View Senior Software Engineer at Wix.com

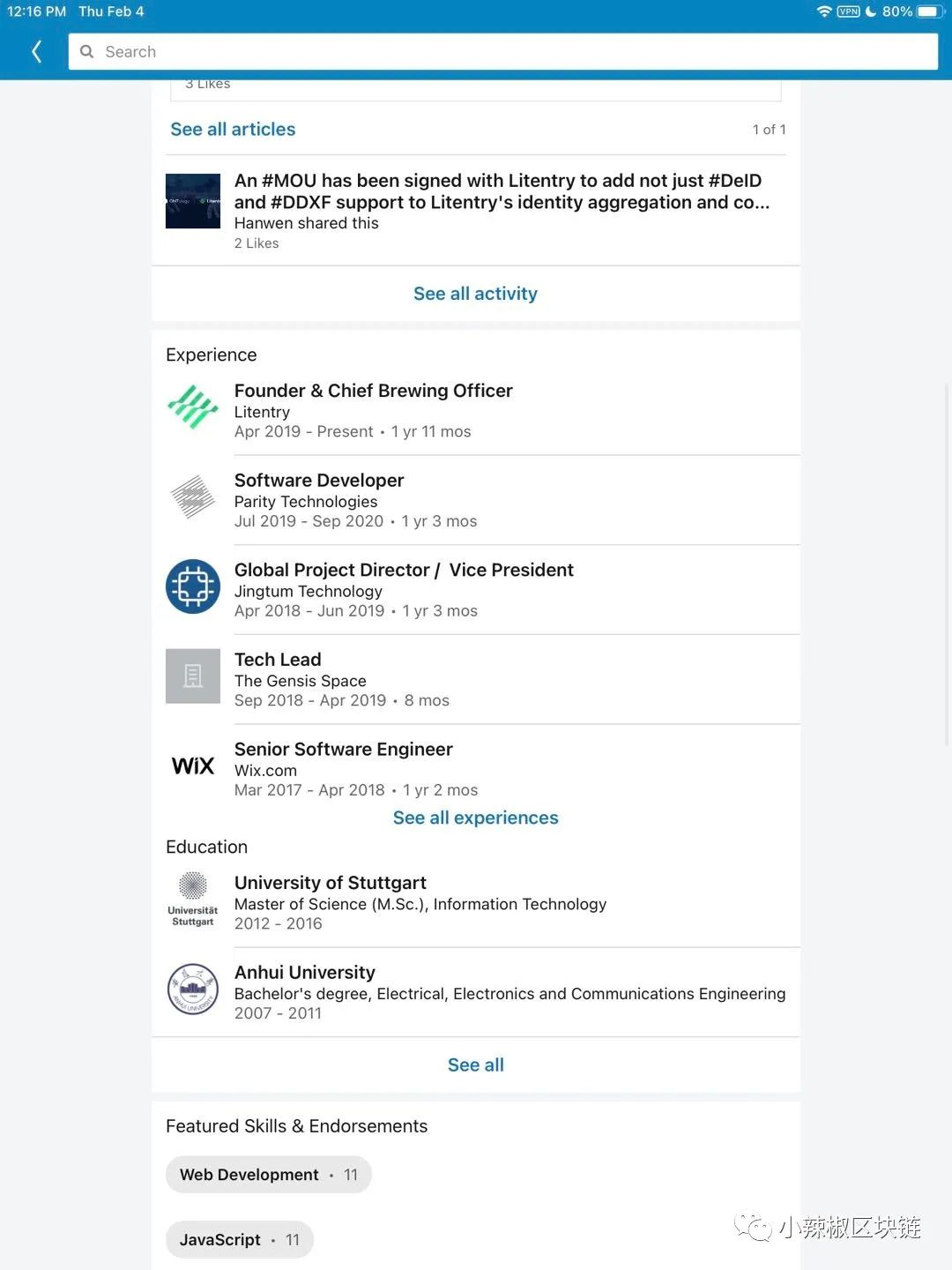coord(343,750)
